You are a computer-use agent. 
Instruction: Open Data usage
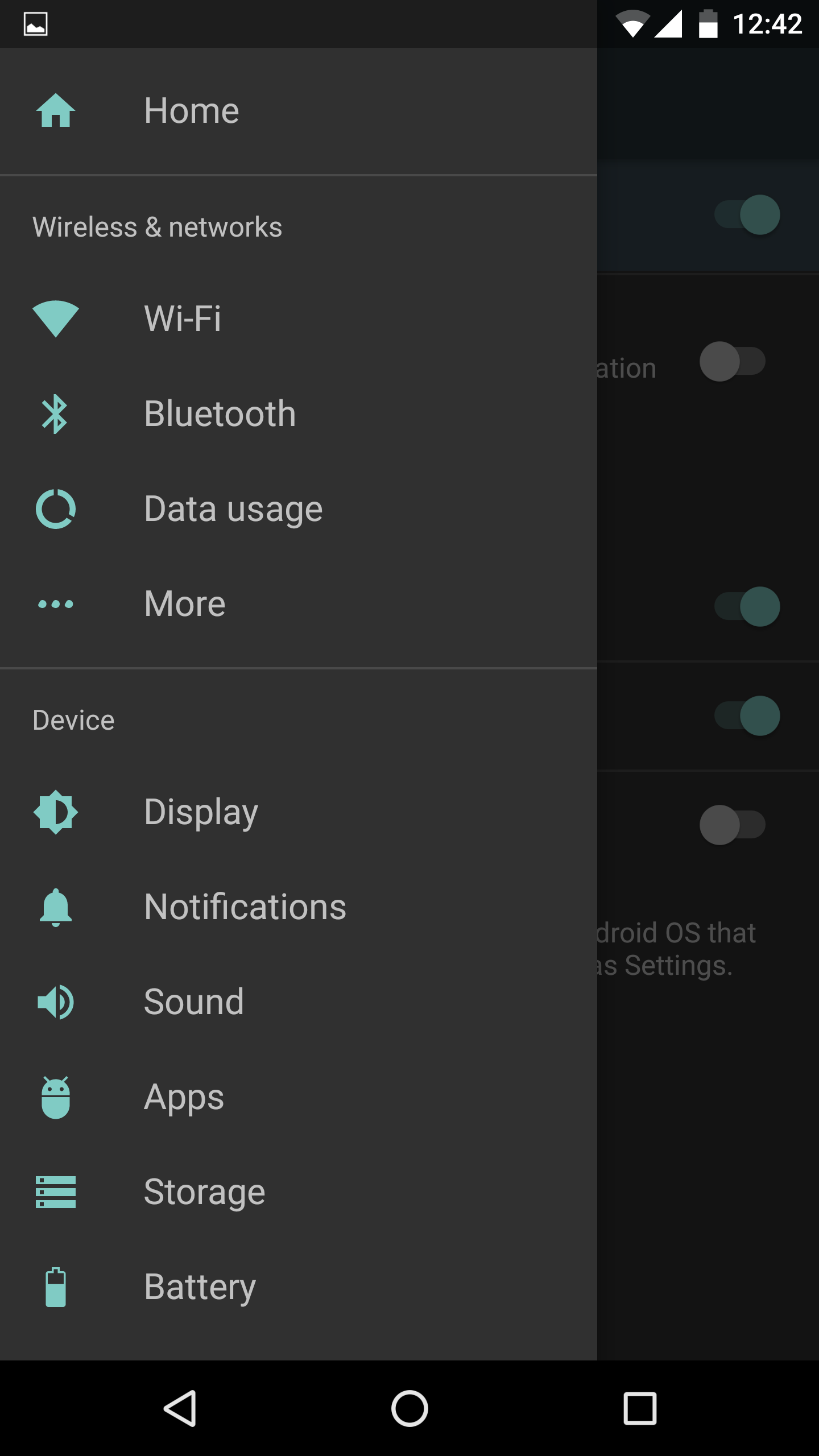(299, 508)
